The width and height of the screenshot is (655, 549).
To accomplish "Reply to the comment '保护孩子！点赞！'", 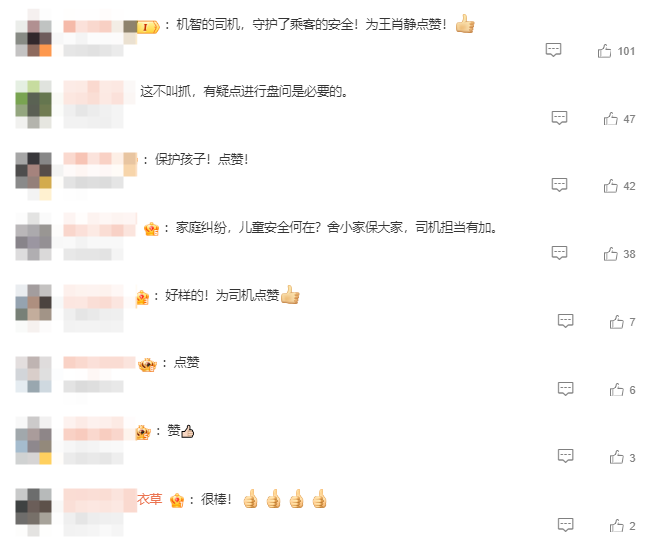I will [x=559, y=185].
